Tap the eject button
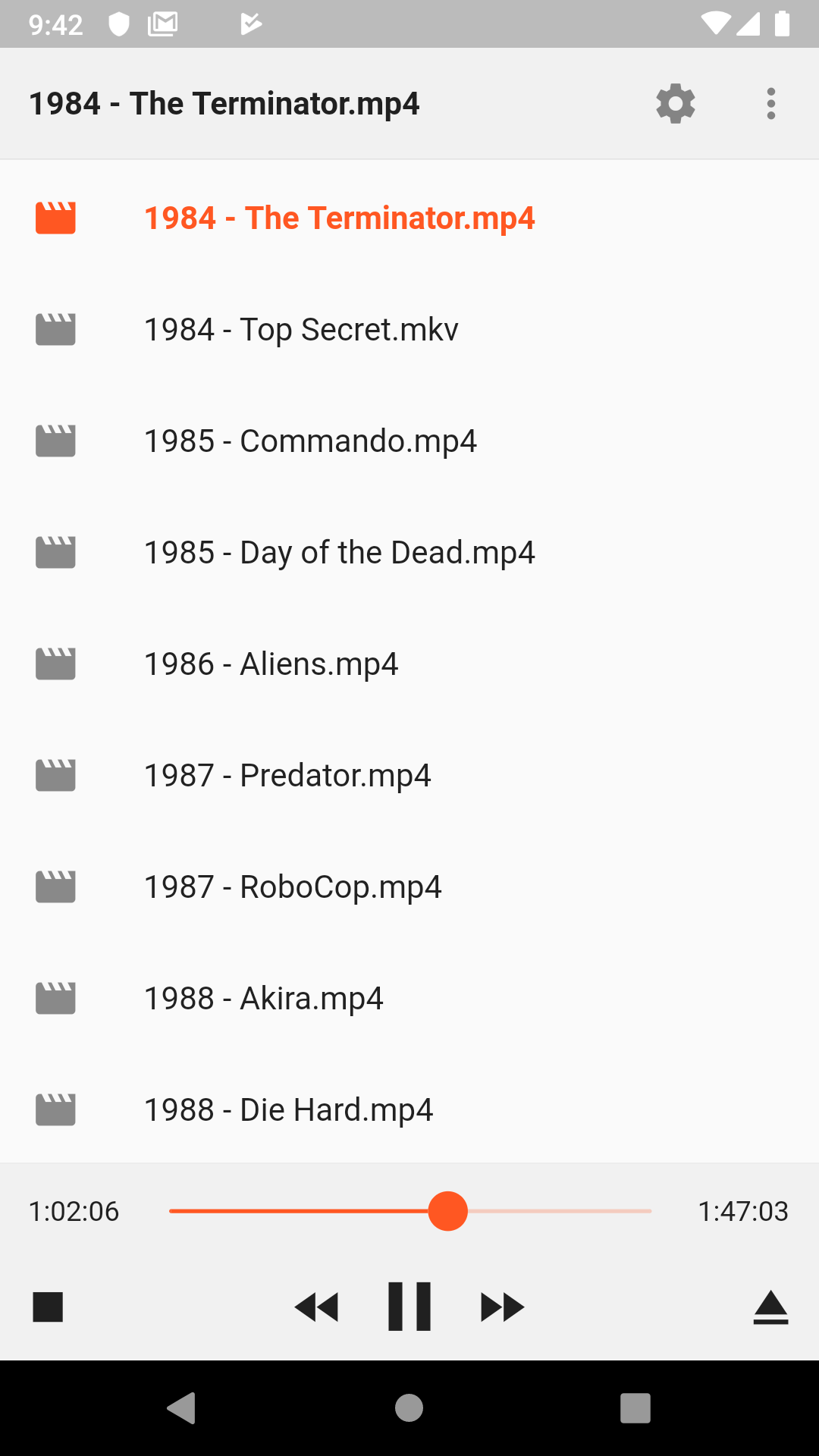The width and height of the screenshot is (819, 1456). [770, 1307]
